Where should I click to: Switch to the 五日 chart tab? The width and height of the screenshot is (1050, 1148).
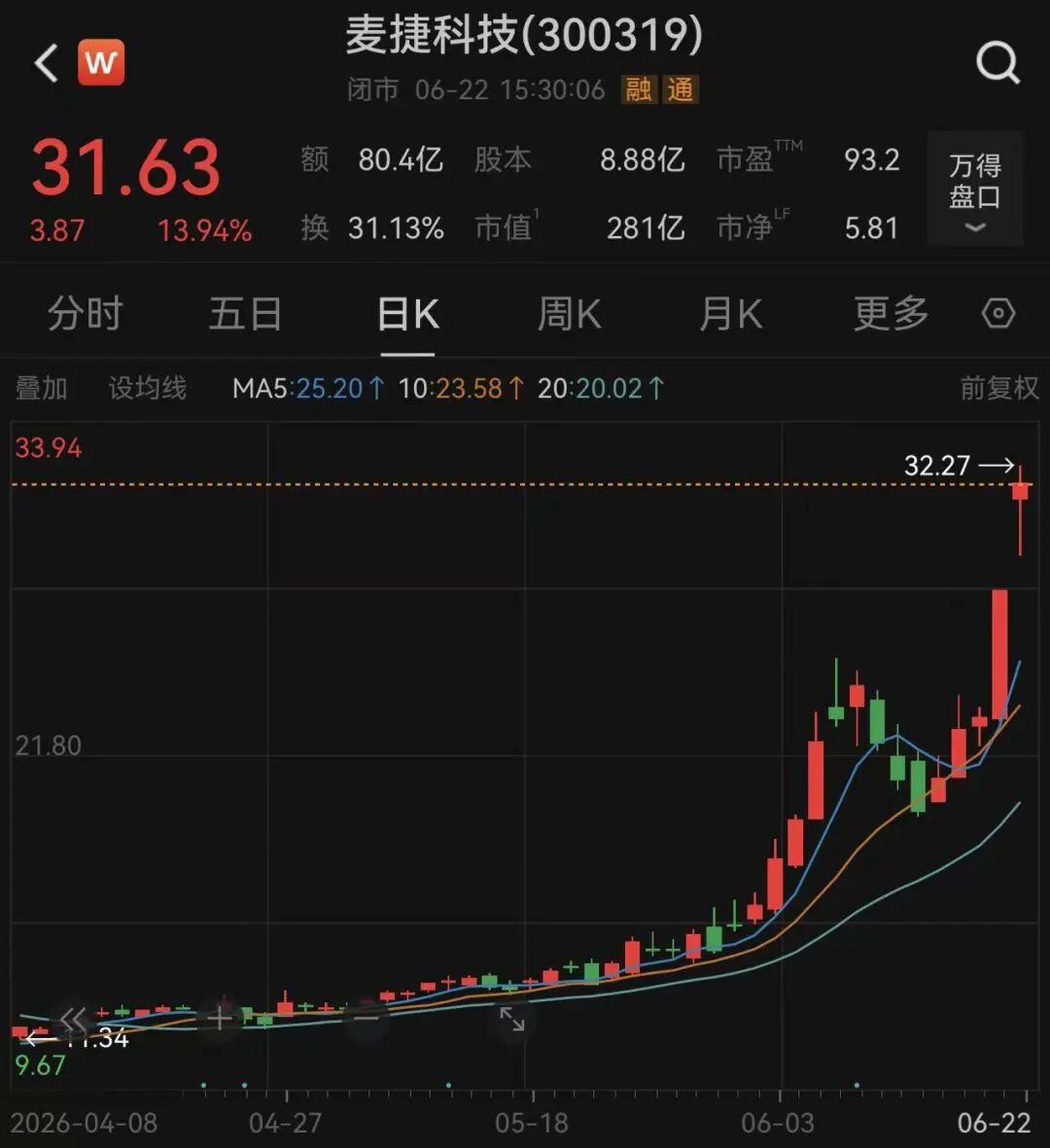[245, 314]
